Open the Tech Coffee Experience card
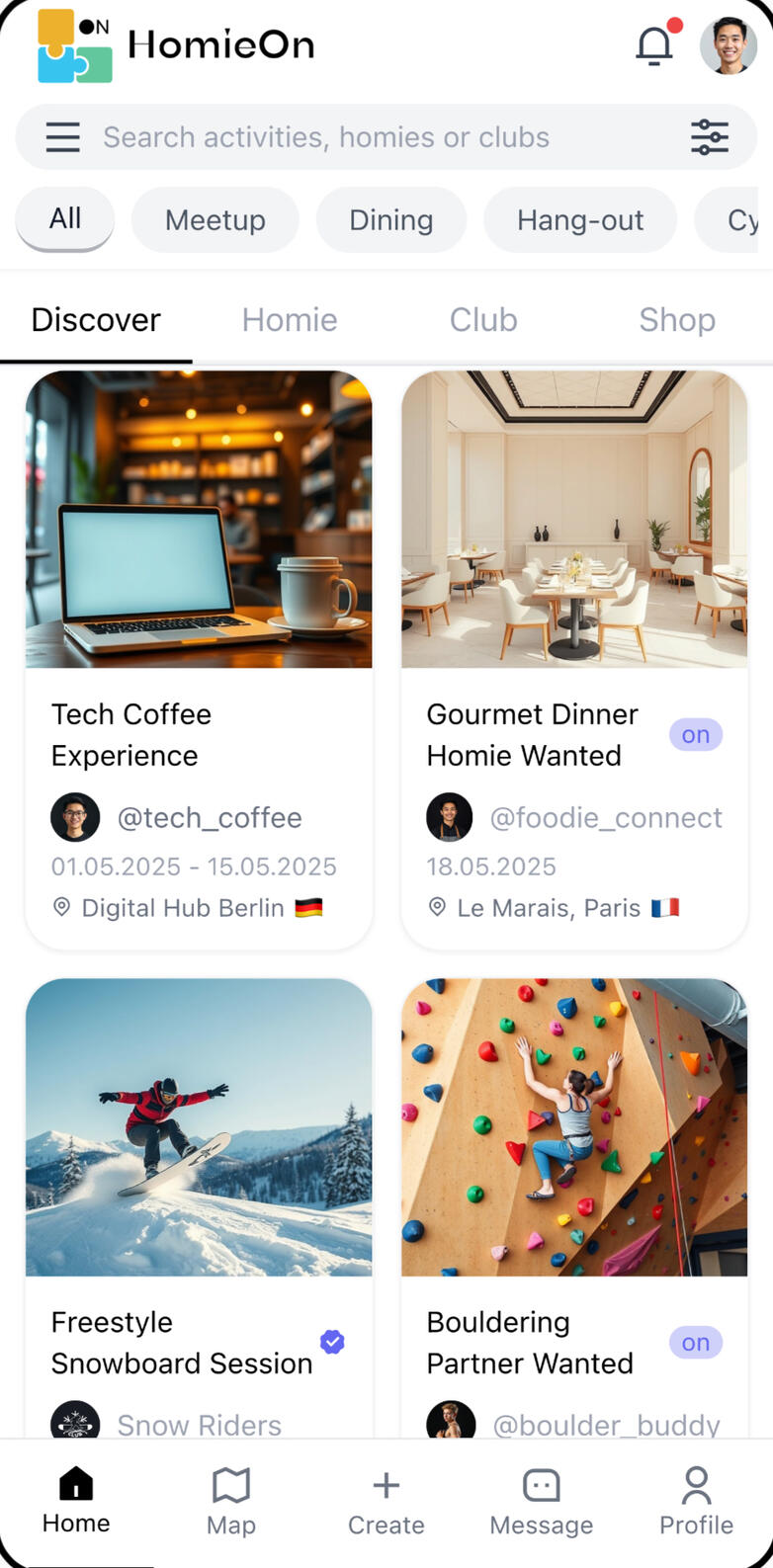 tap(199, 659)
